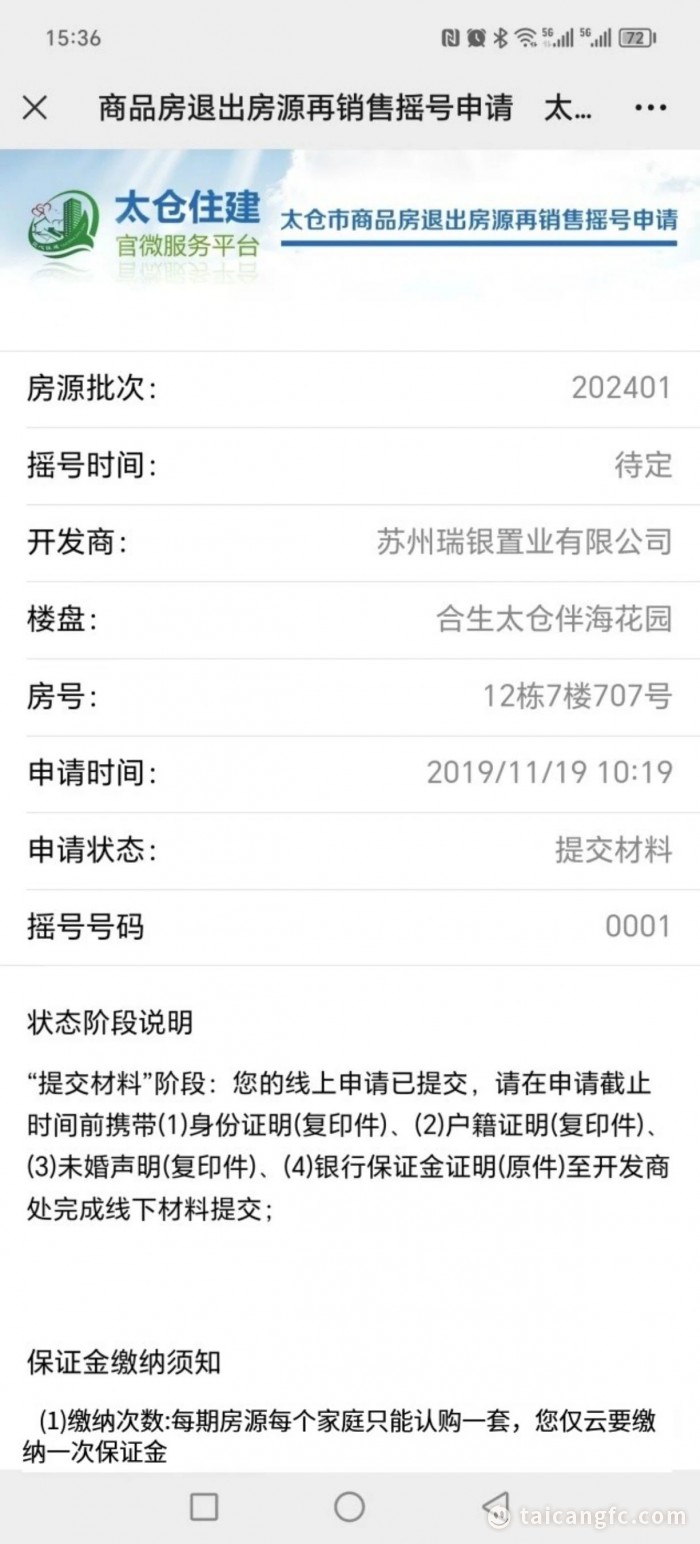
Task: Go back with system back triangle
Action: (x=495, y=1507)
